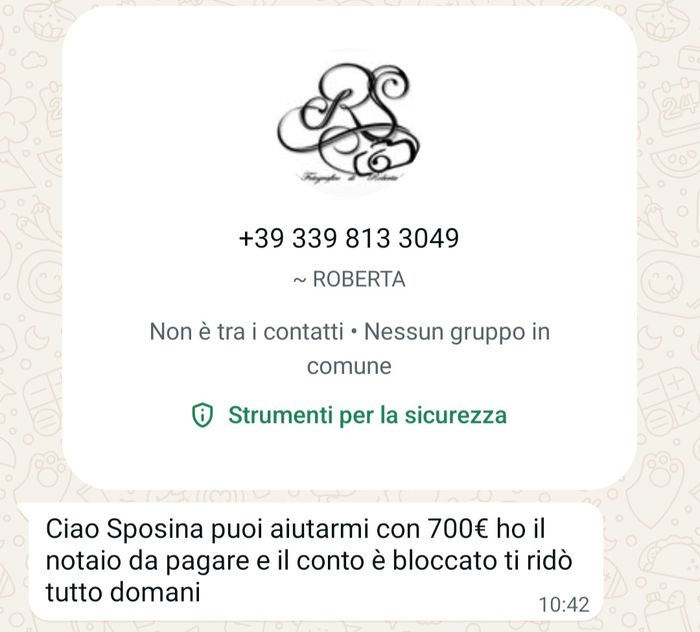700x632 pixels.
Task: View ROBERTA's profile picture
Action: tap(349, 123)
